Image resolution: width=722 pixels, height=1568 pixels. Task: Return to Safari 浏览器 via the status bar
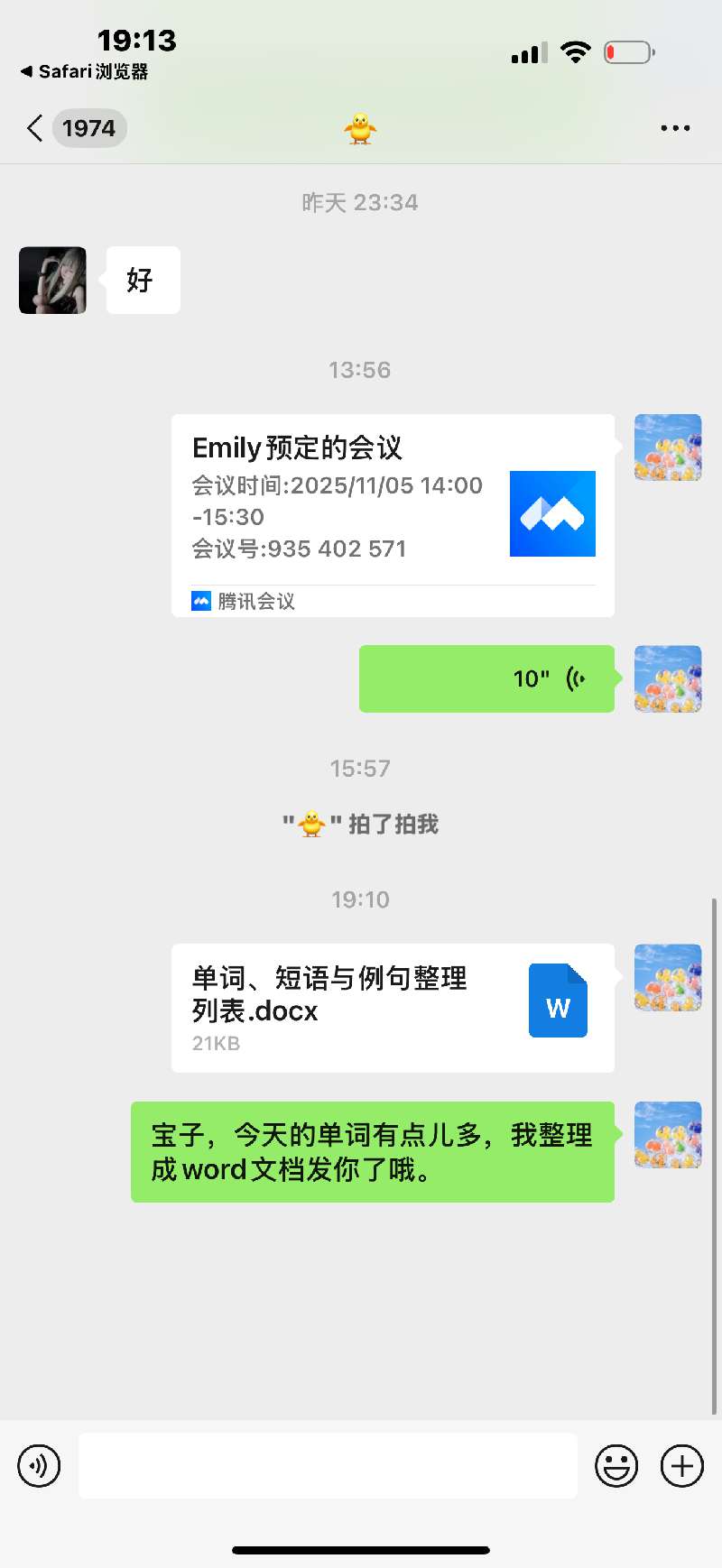[85, 71]
